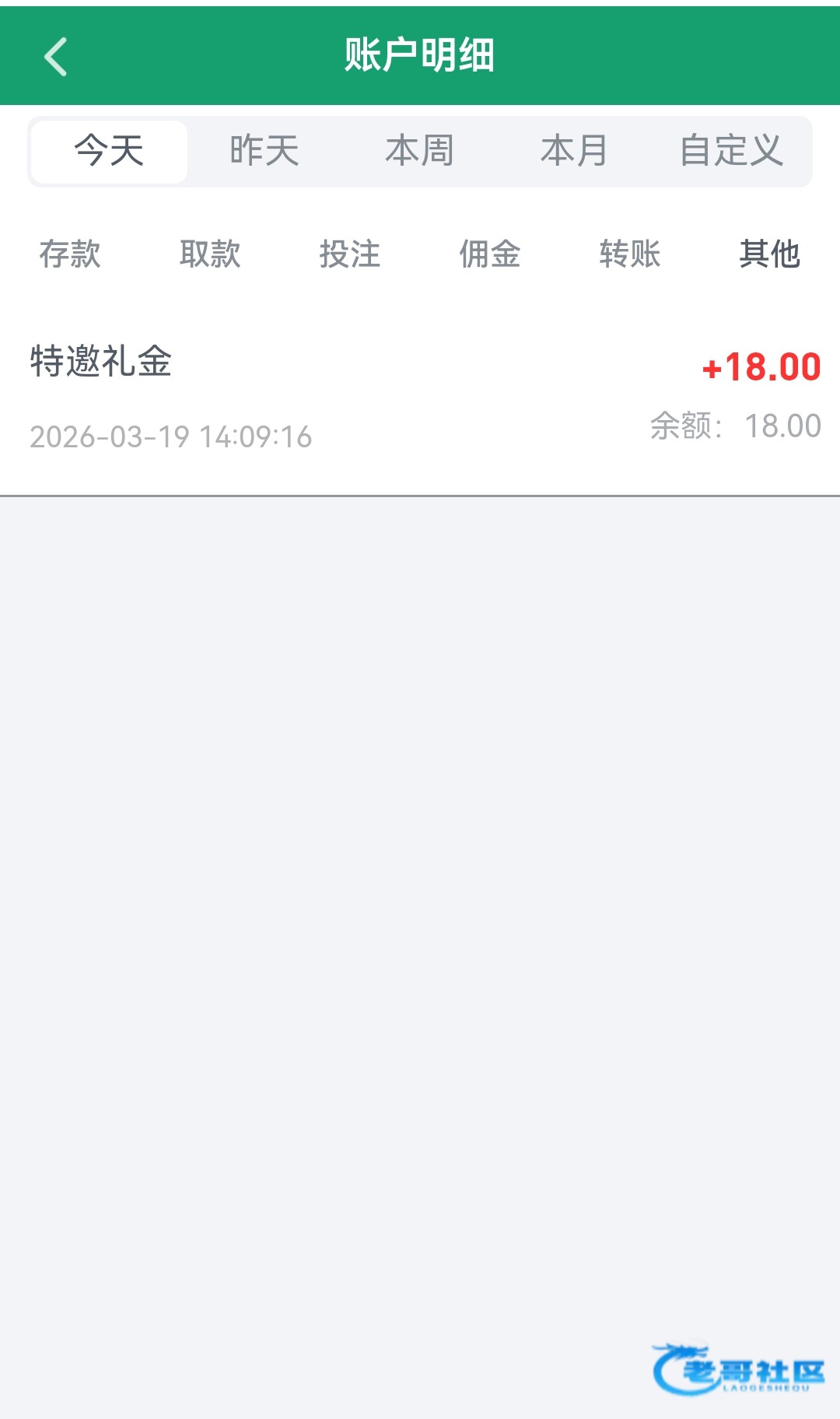Go back from 账户明细 page

coord(56,57)
